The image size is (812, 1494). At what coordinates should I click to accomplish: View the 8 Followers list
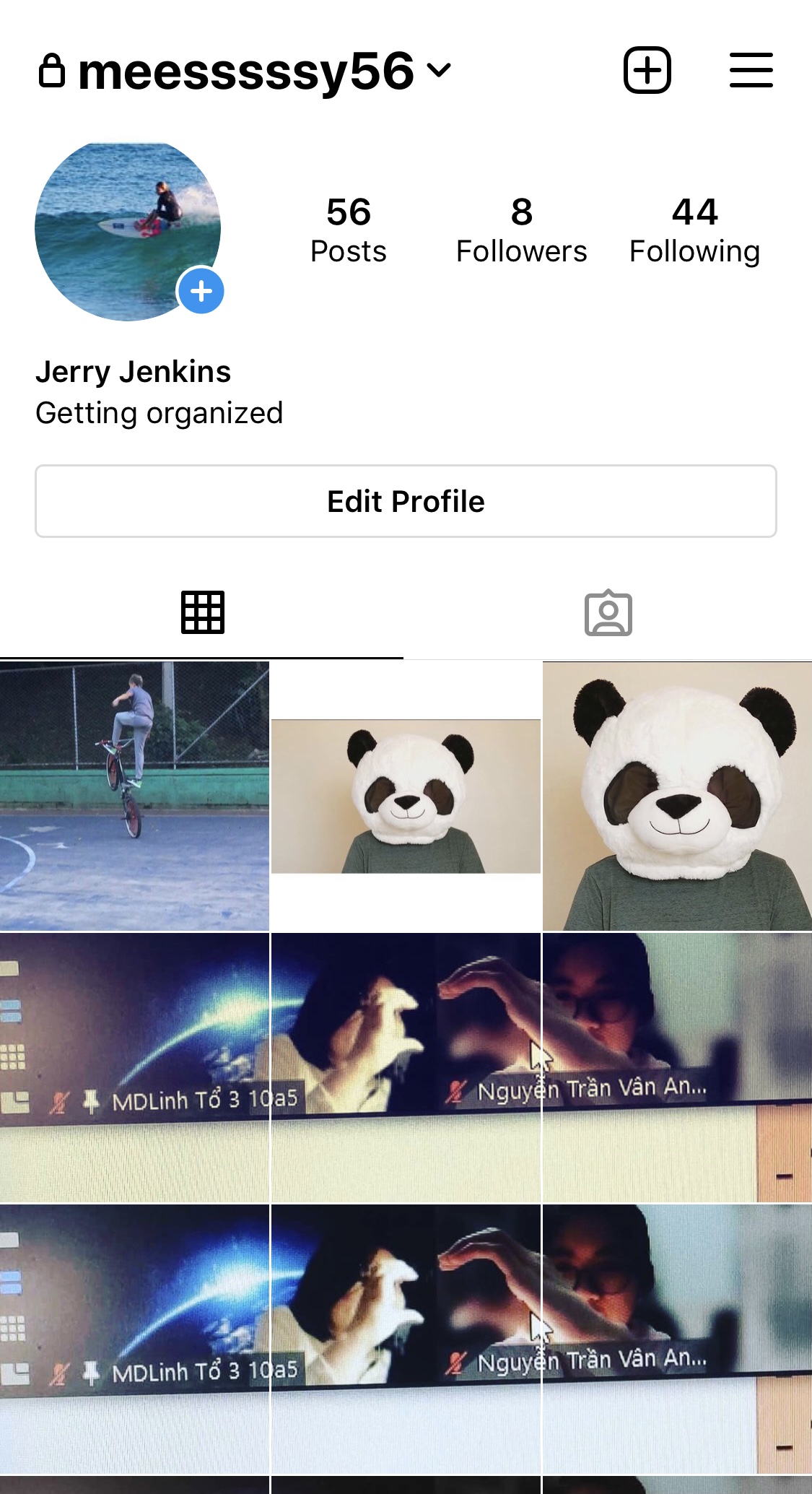(521, 230)
